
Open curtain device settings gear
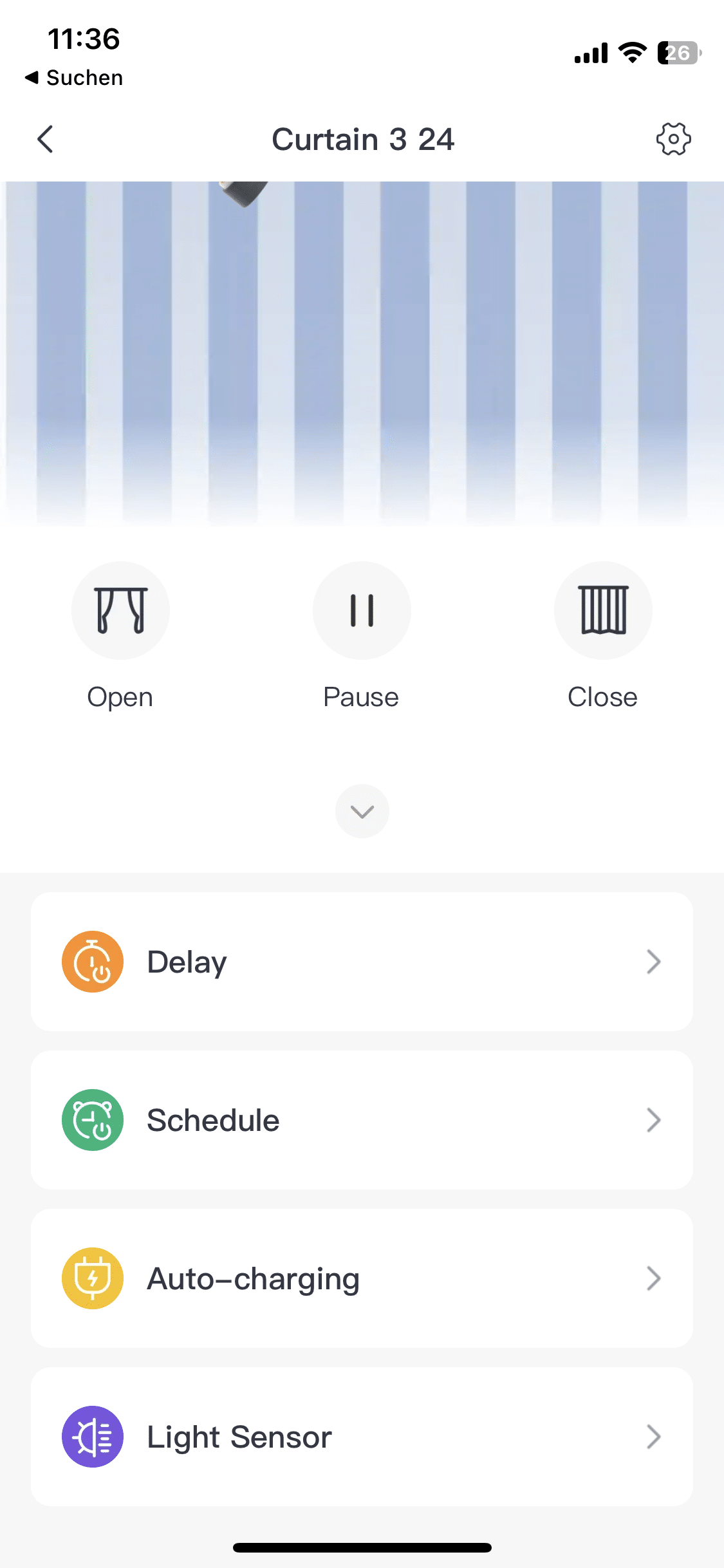[x=673, y=139]
